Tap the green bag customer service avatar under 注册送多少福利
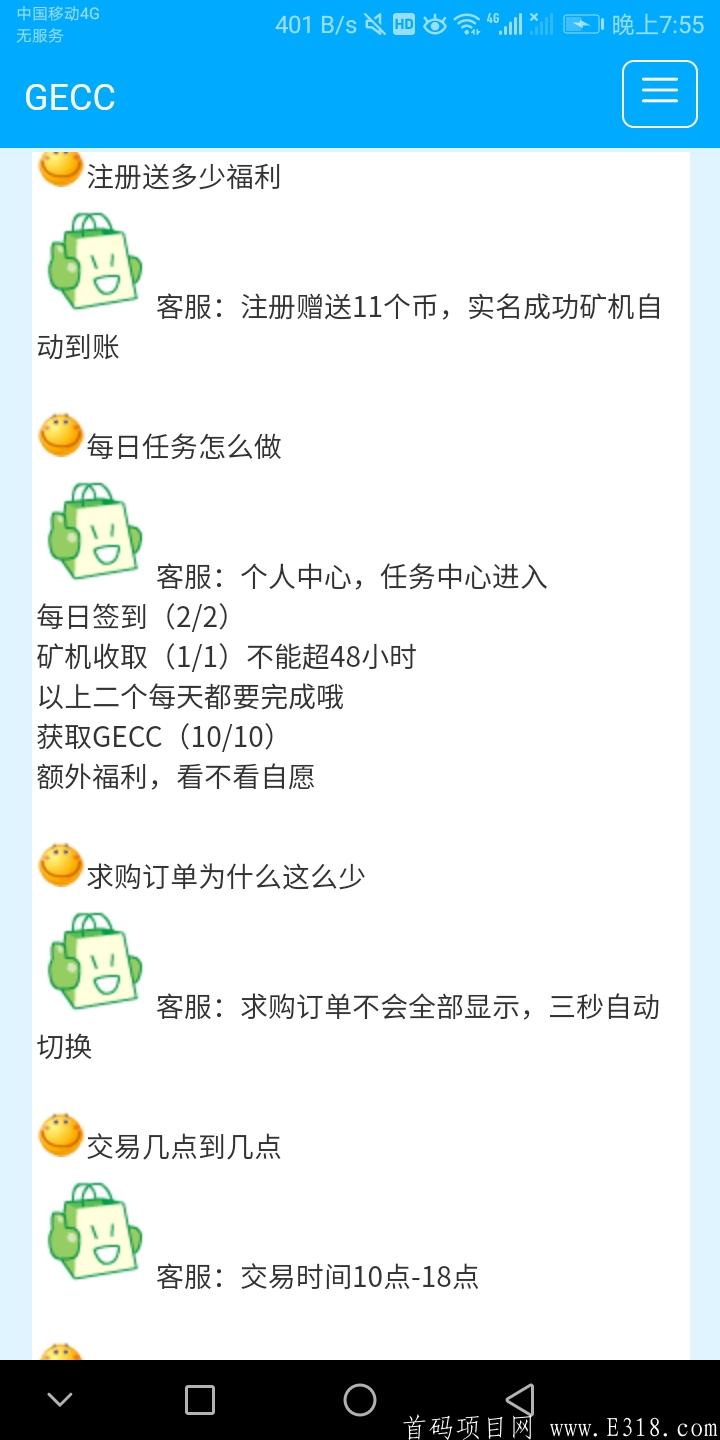Image resolution: width=720 pixels, height=1440 pixels. click(92, 262)
